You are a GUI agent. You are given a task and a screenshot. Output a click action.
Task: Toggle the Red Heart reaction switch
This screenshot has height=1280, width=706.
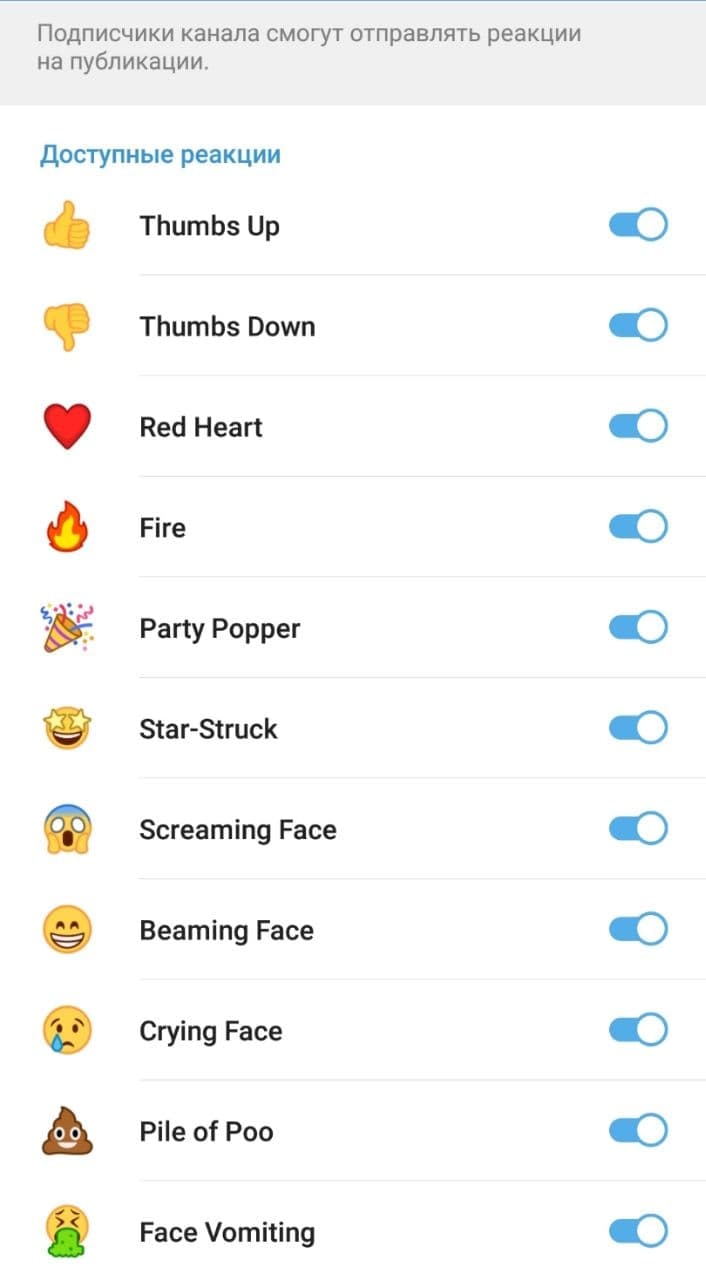tap(638, 427)
